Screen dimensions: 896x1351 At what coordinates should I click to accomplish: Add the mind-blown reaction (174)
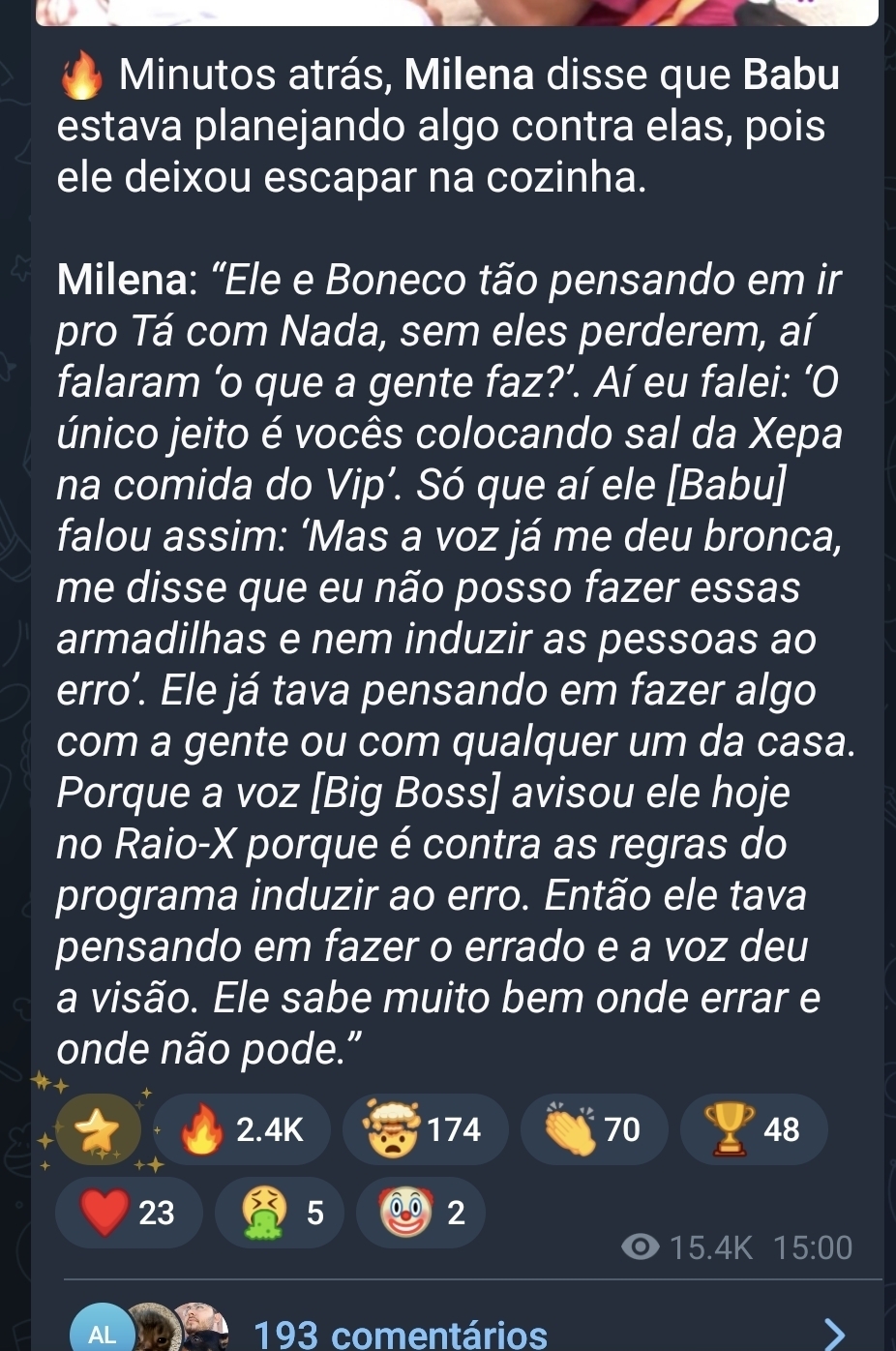tap(425, 1129)
